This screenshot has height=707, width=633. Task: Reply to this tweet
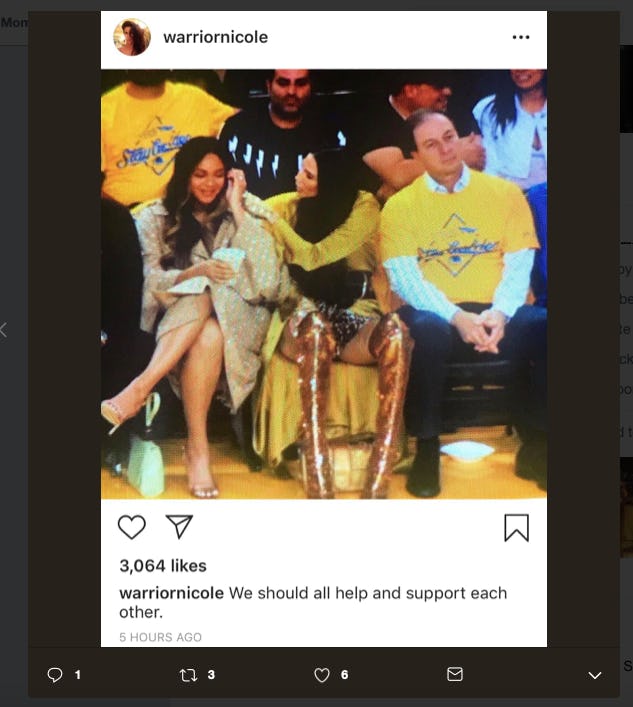click(x=56, y=675)
